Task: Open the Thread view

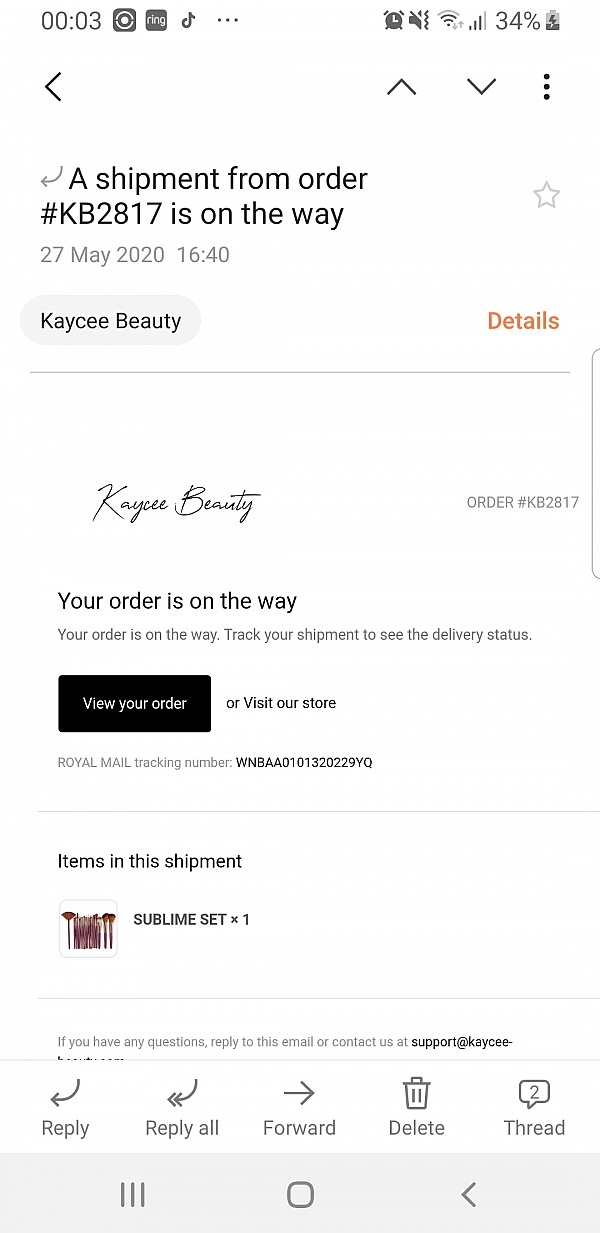Action: 534,1108
